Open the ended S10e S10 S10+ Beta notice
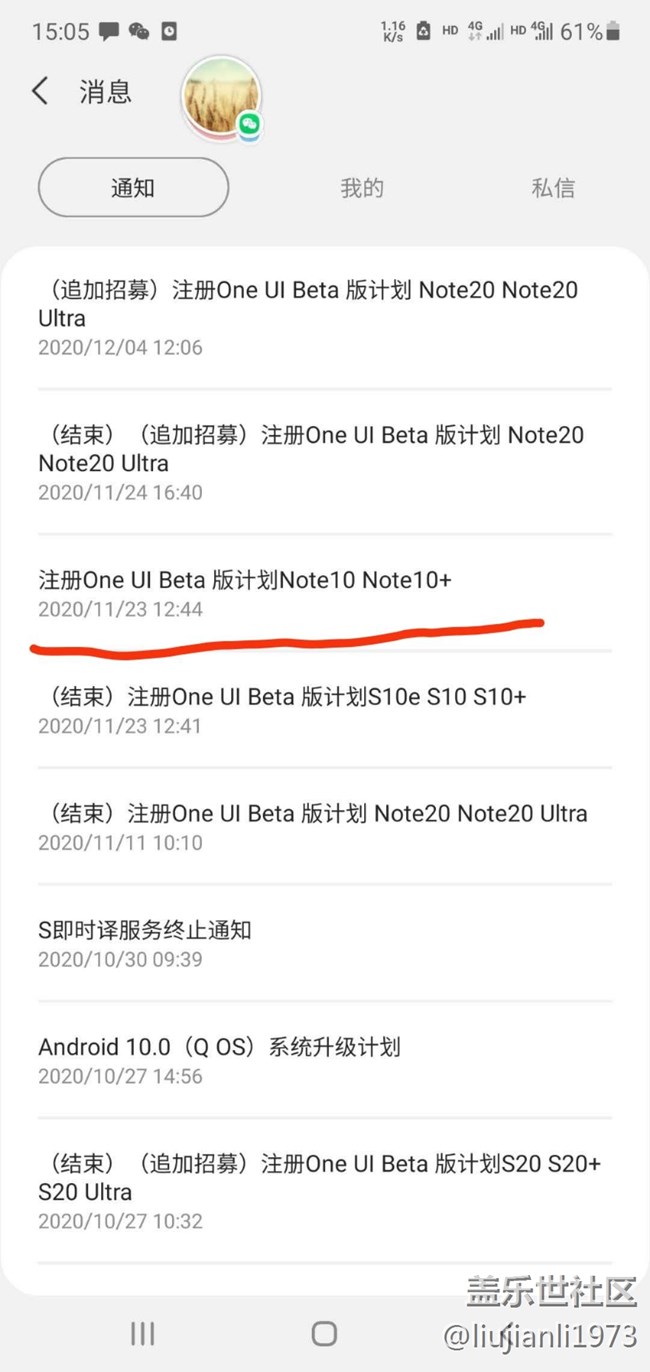The width and height of the screenshot is (650, 1372). tap(282, 709)
